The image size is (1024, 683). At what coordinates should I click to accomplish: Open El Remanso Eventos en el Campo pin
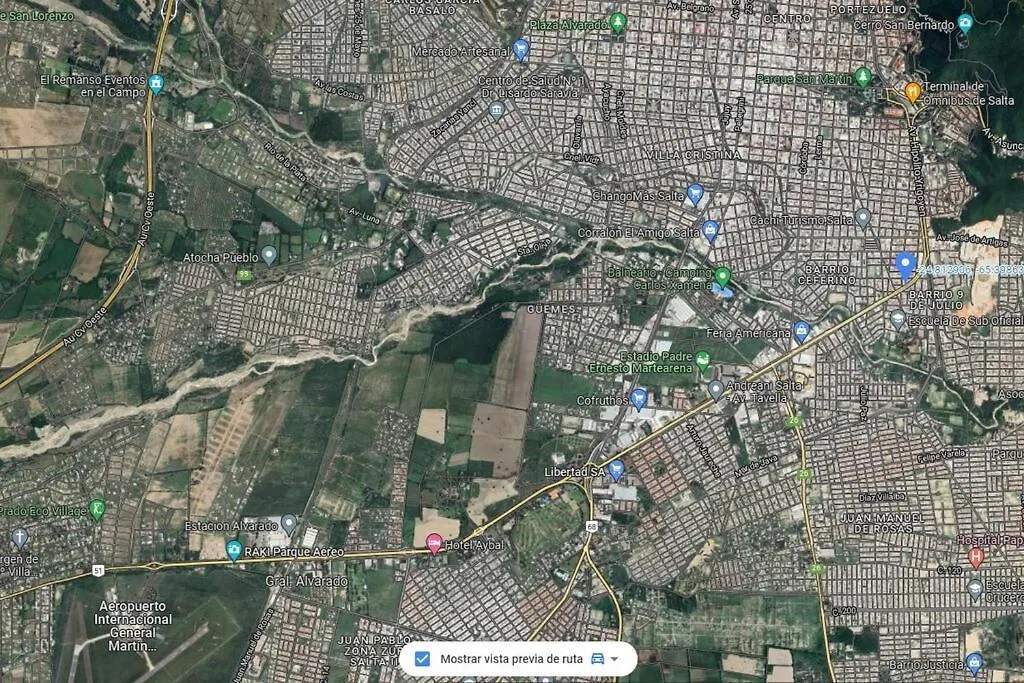tap(156, 84)
